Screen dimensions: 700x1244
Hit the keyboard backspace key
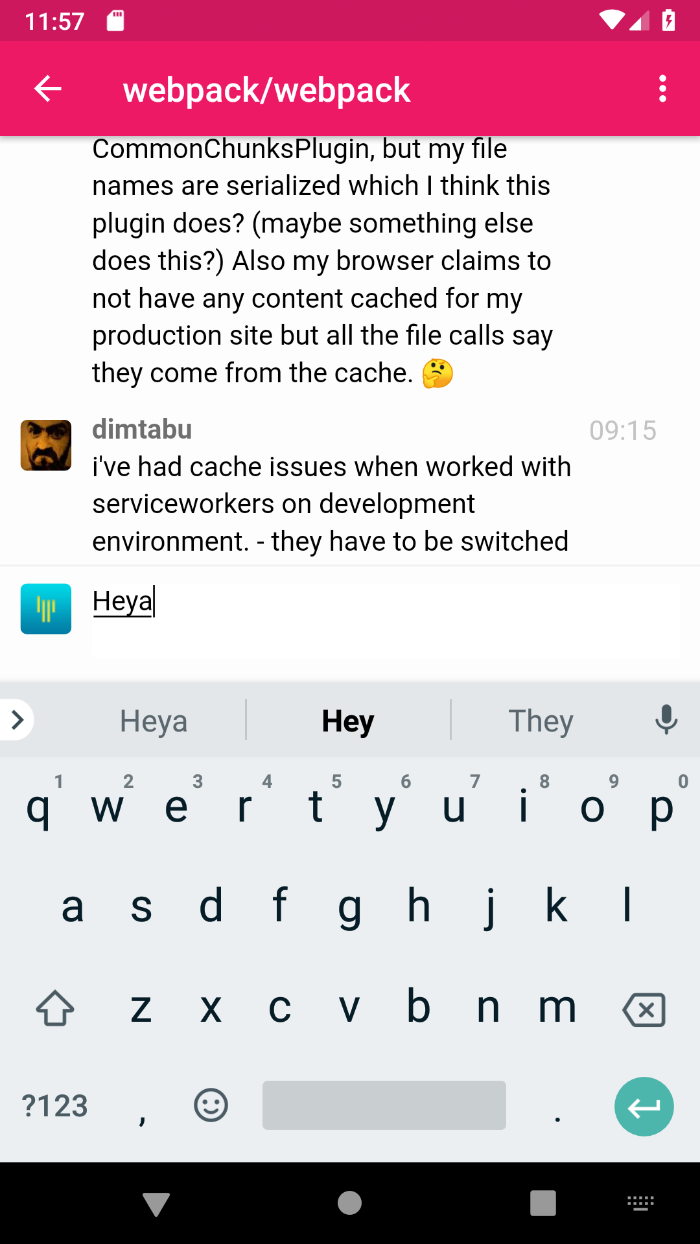(x=643, y=1010)
